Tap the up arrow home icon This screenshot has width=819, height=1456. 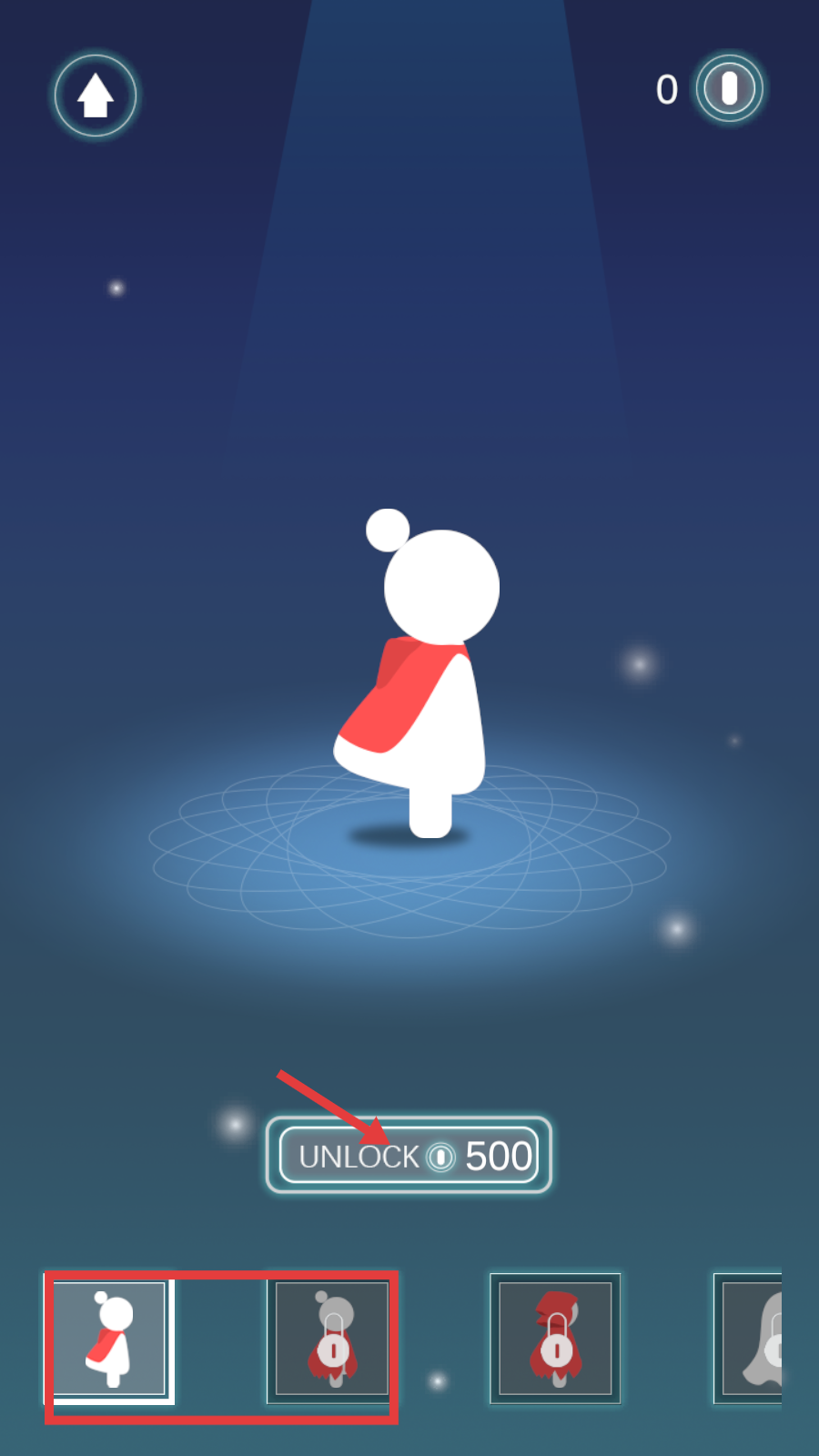click(x=95, y=96)
